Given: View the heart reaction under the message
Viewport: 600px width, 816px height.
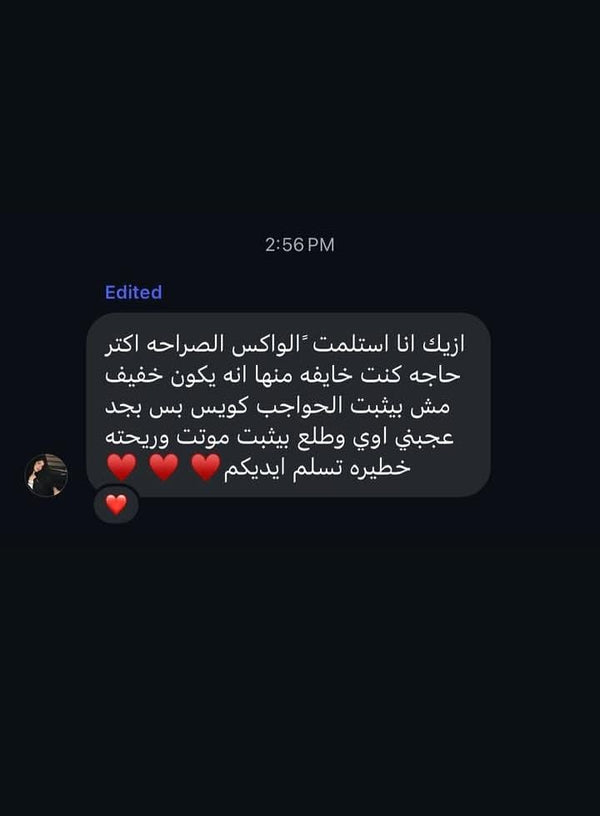Looking at the screenshot, I should tap(116, 504).
